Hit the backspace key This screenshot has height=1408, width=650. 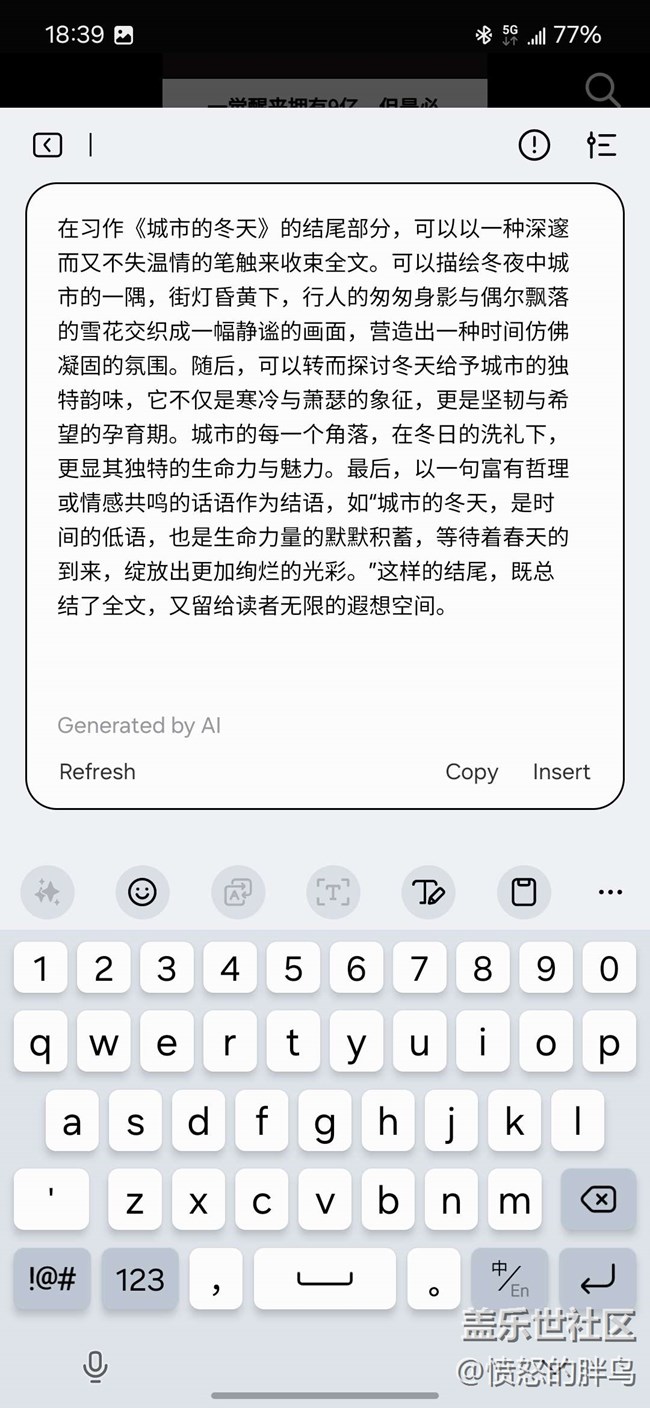click(598, 1200)
